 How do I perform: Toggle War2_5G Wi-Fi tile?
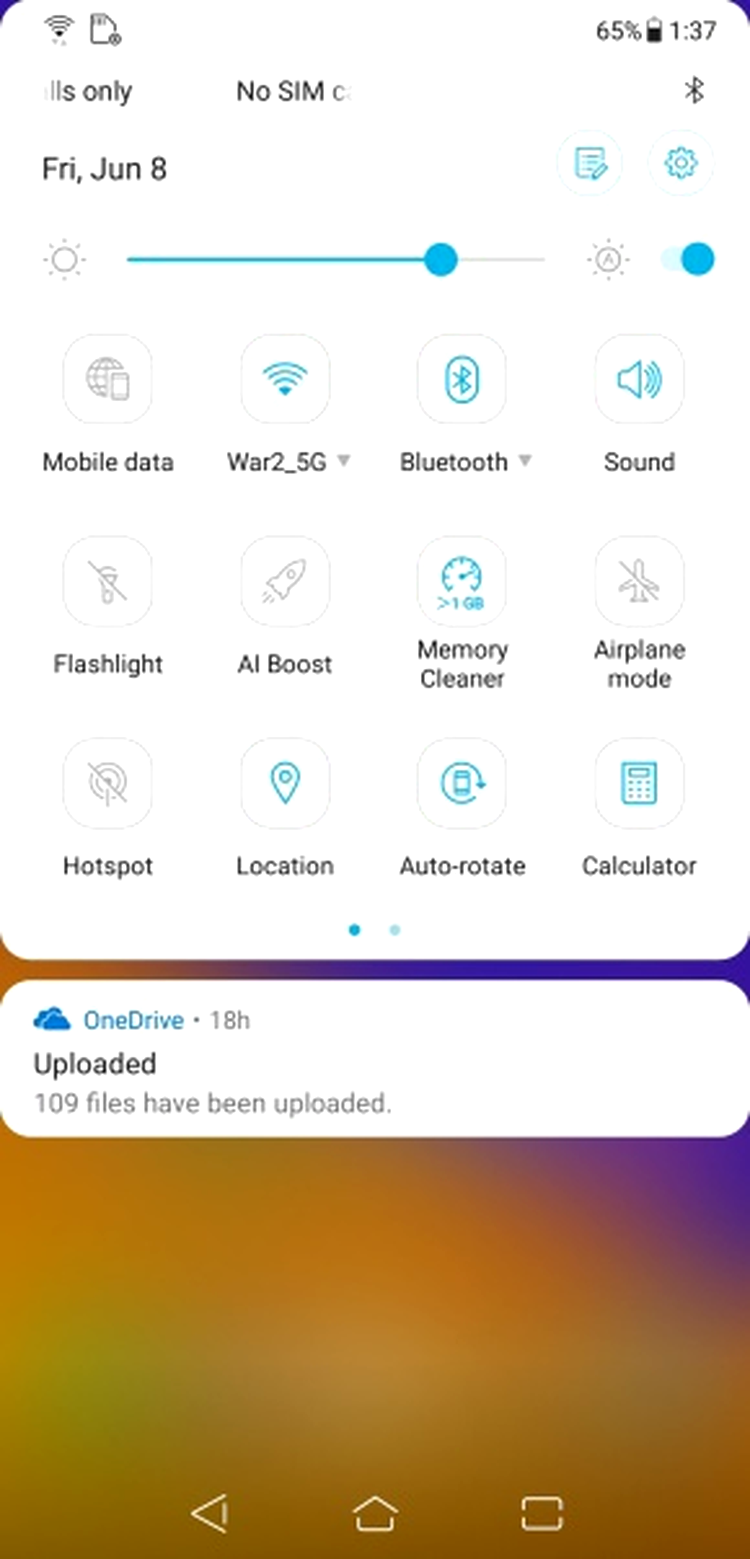click(x=285, y=380)
